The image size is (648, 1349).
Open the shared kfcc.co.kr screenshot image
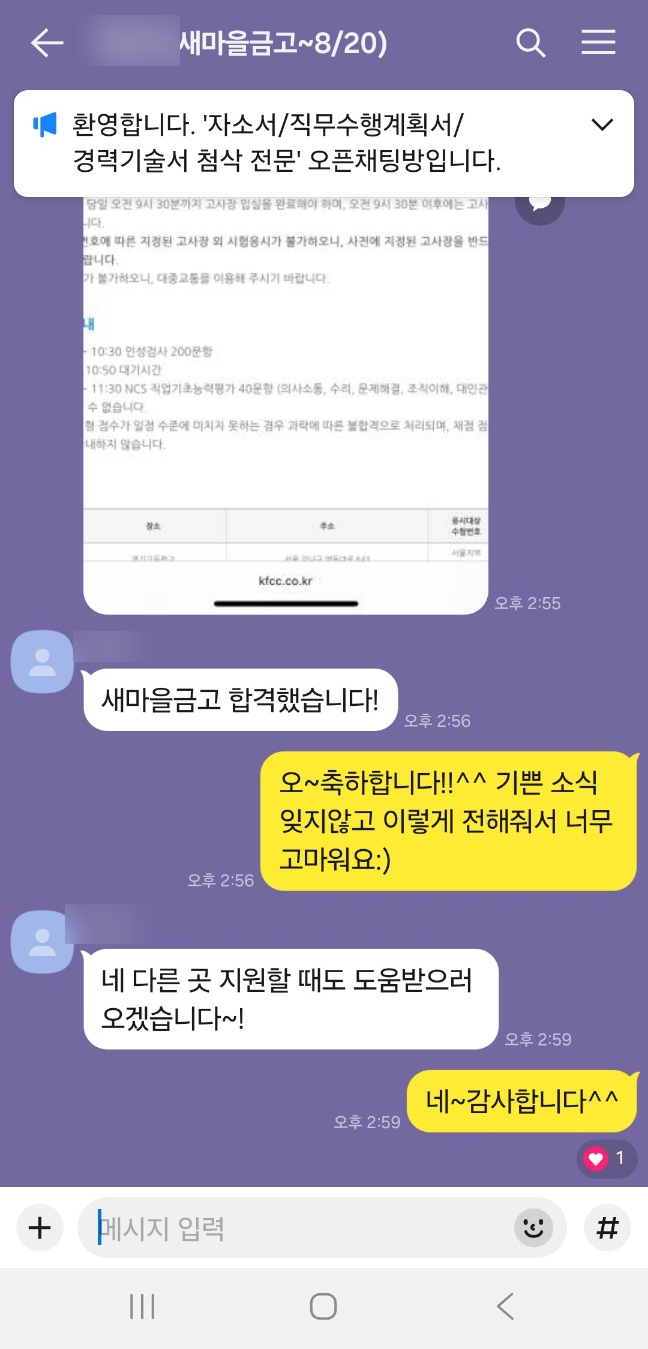(285, 400)
